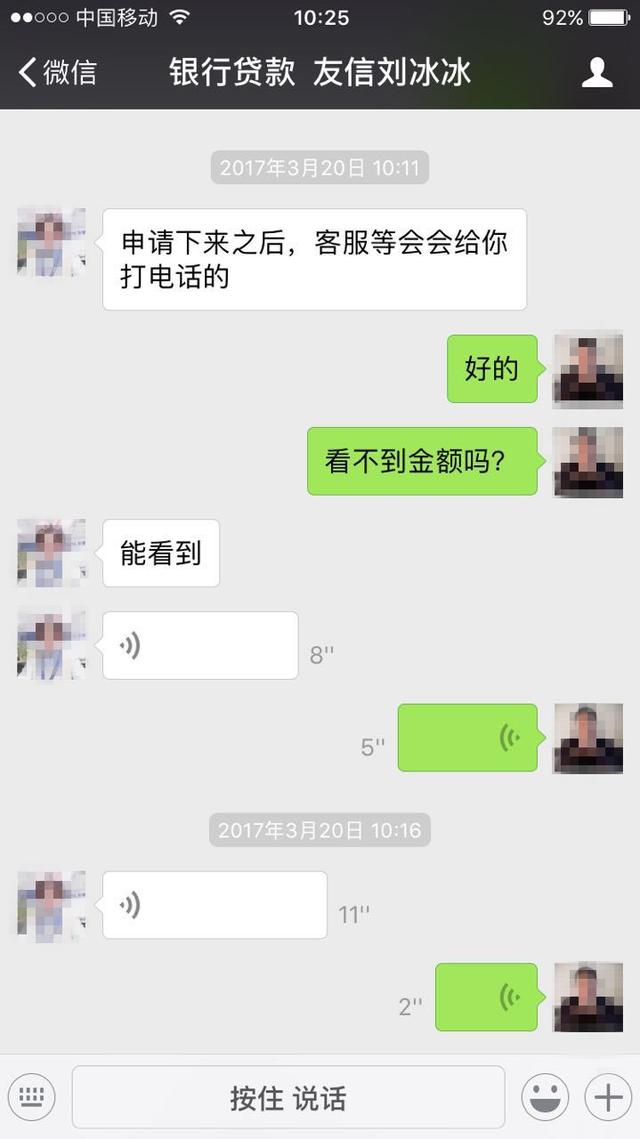Open the emoji sticker panel
The height and width of the screenshot is (1139, 640).
coord(545,1098)
